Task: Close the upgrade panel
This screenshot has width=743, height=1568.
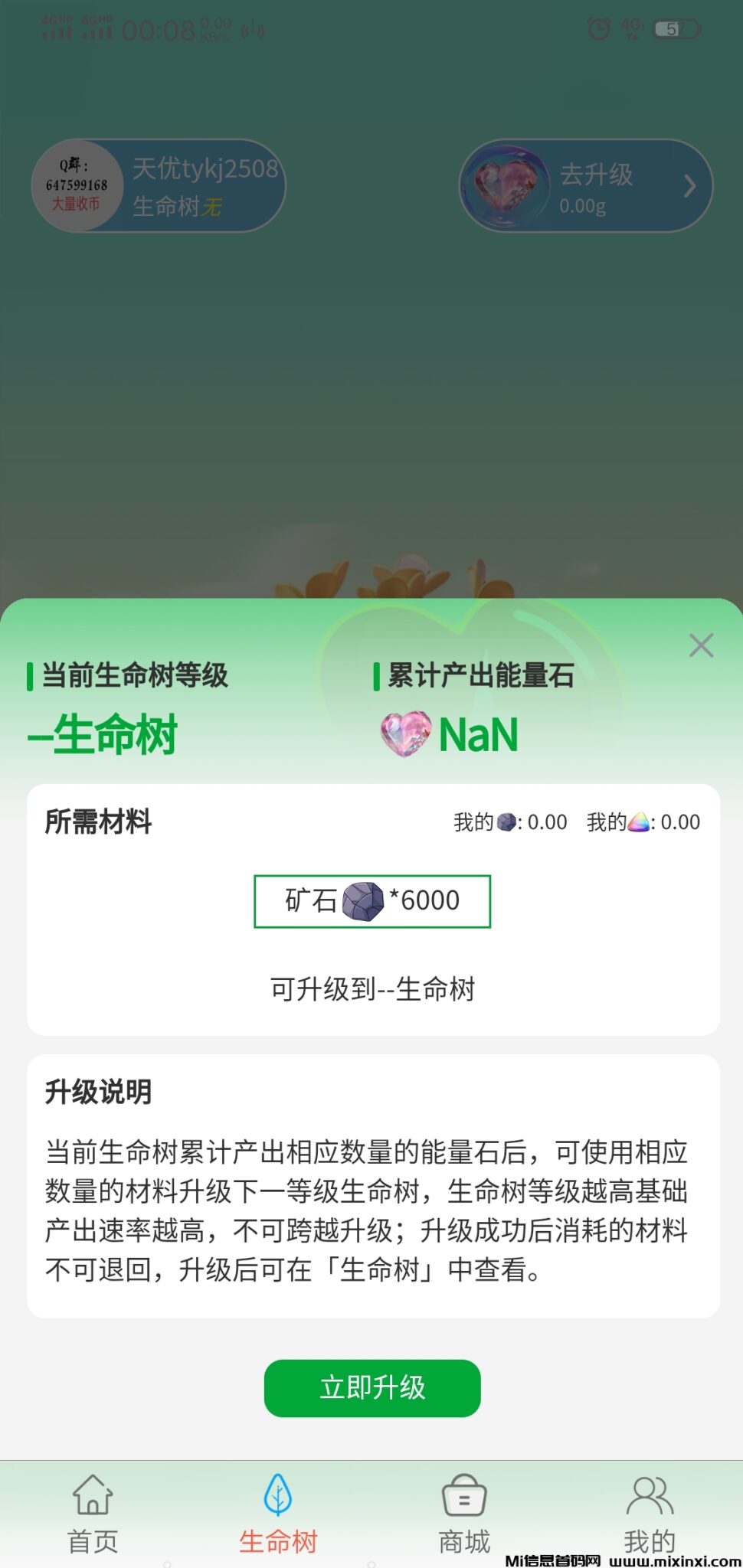Action: (x=701, y=645)
